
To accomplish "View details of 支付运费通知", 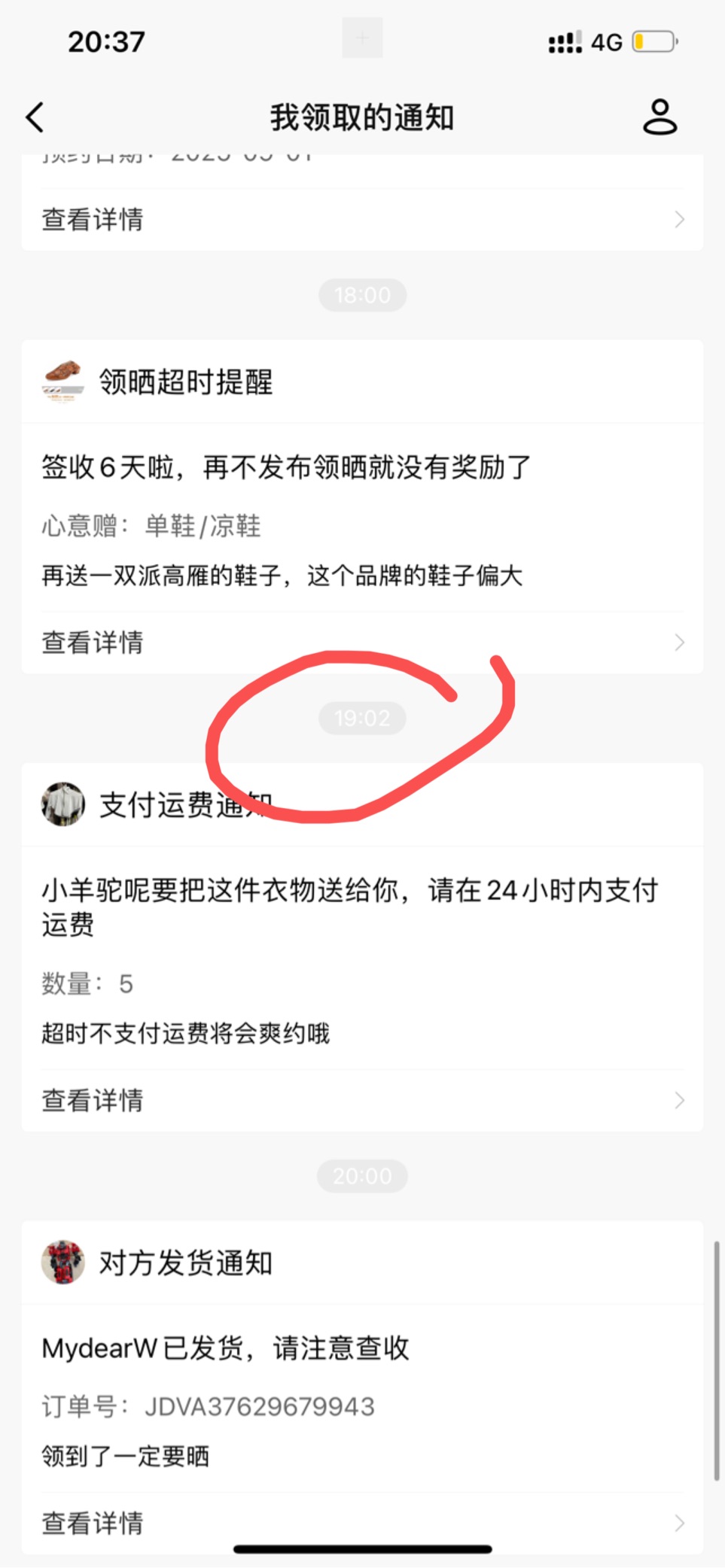I will pyautogui.click(x=362, y=1100).
